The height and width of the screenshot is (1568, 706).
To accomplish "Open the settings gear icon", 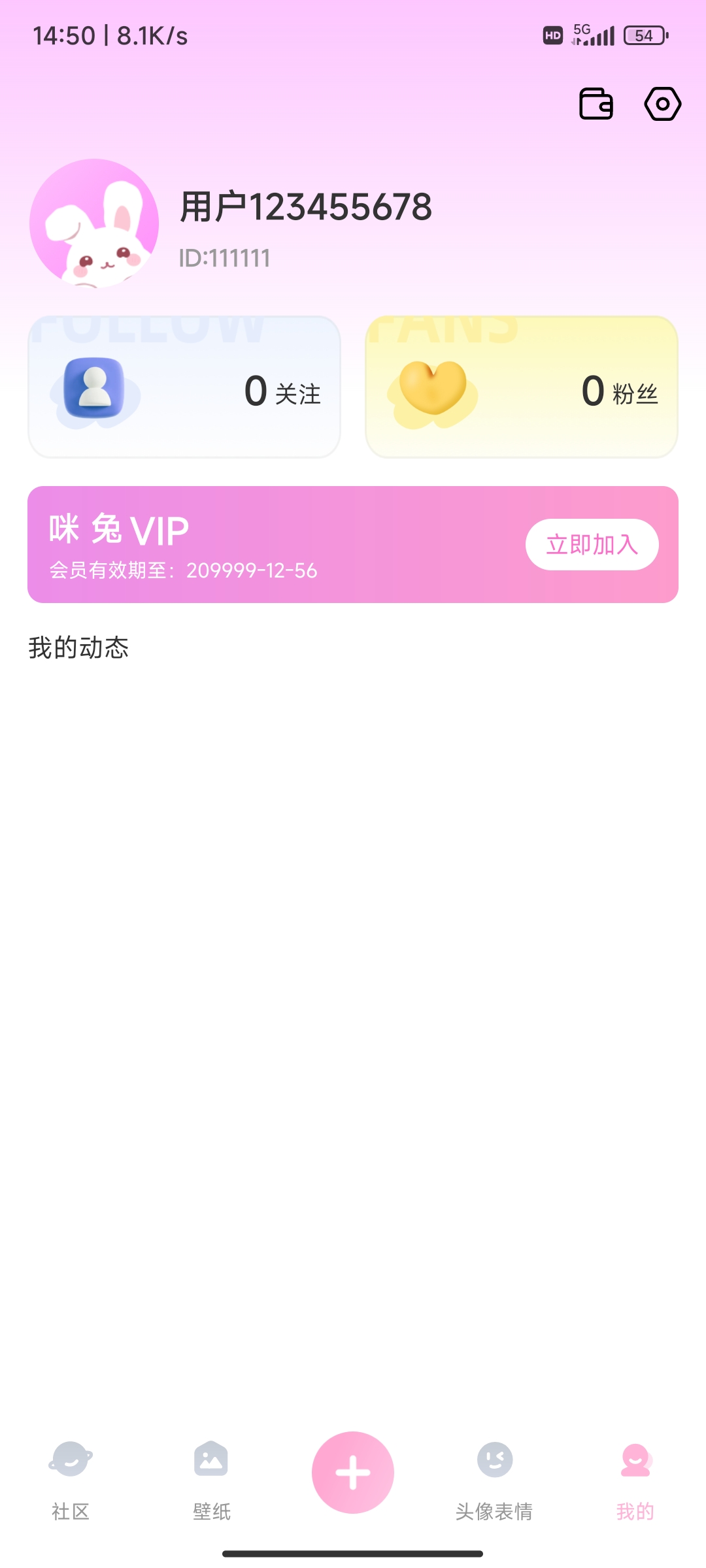I will tap(662, 104).
